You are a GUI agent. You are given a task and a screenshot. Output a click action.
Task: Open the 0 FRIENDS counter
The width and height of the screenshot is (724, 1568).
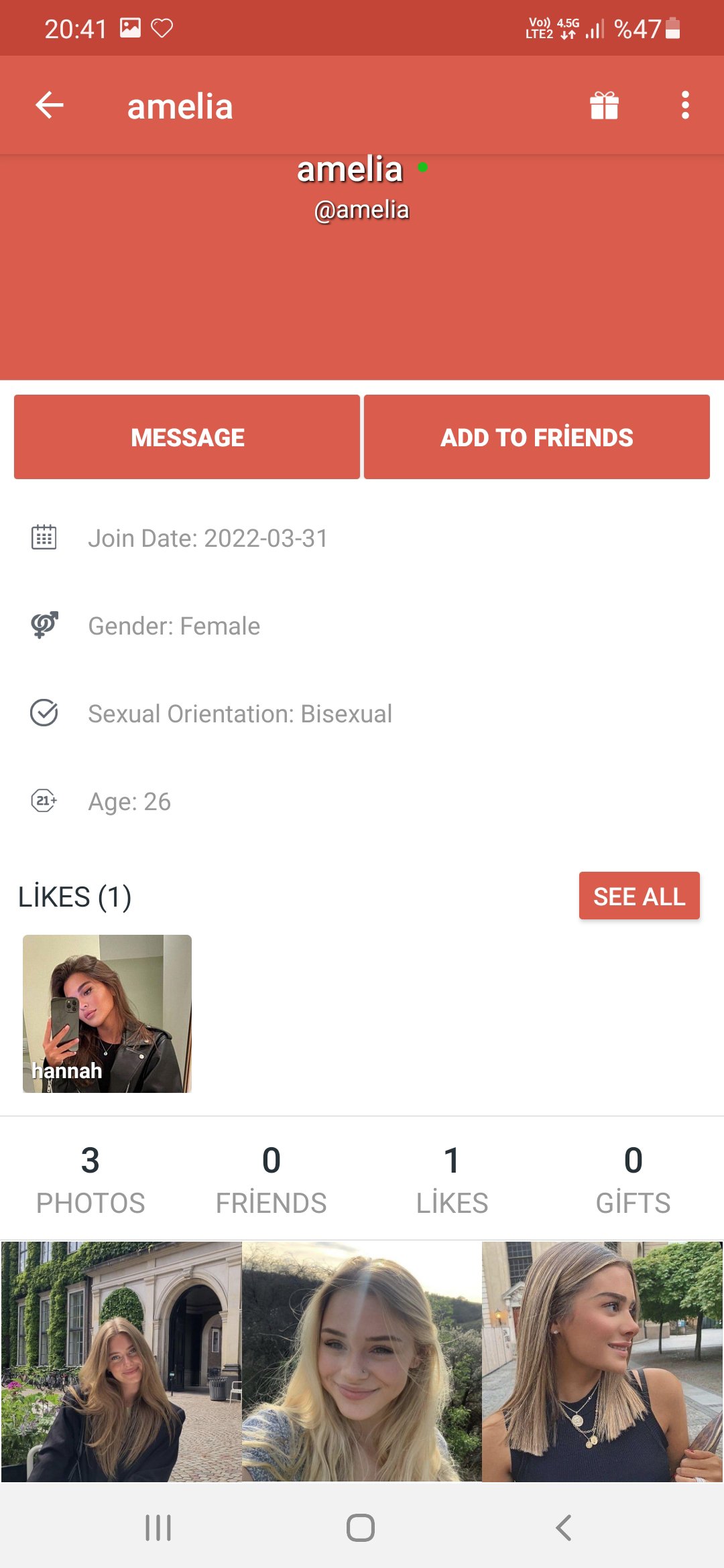271,1179
